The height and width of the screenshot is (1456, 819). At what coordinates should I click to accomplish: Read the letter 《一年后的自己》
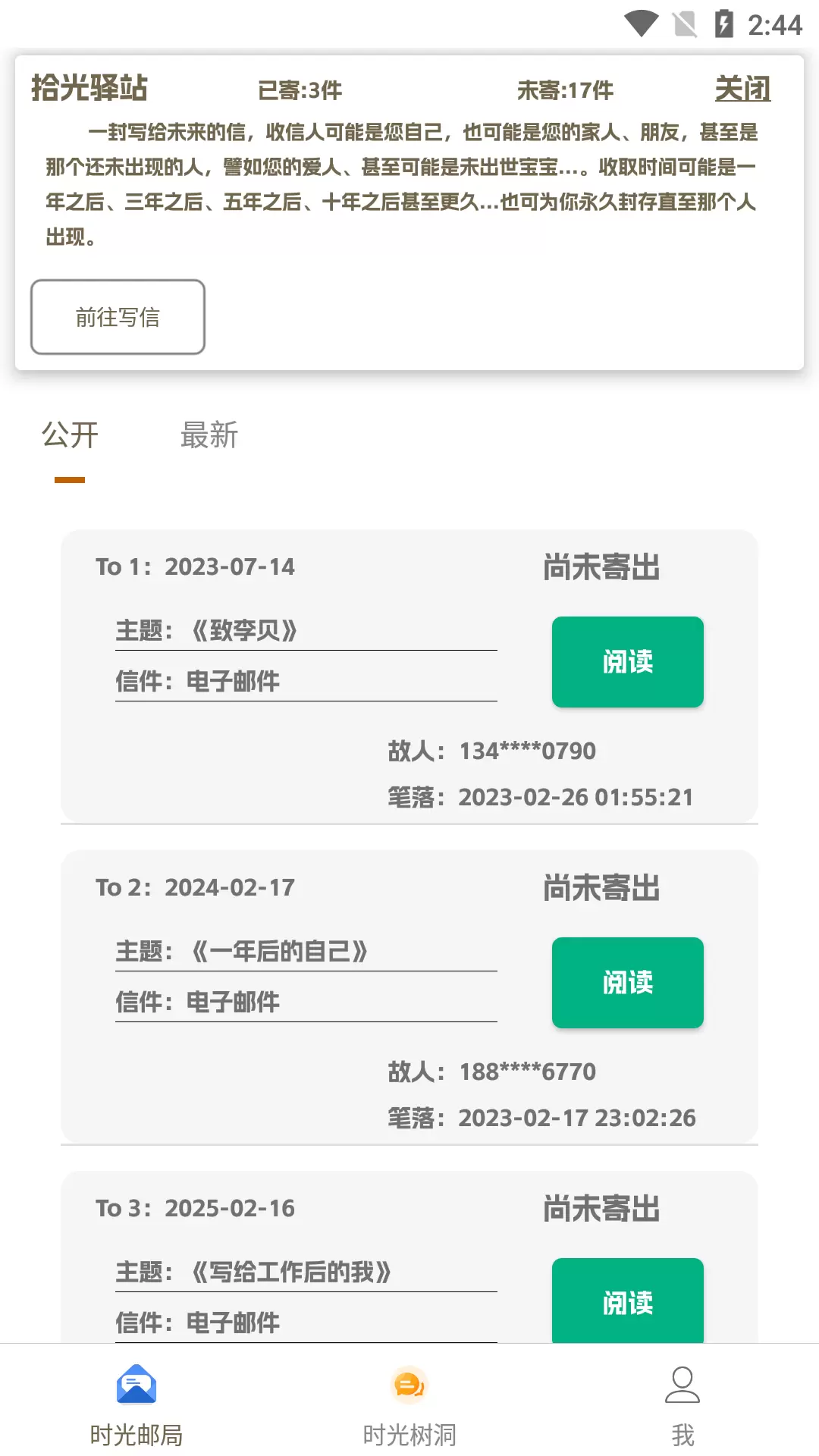(628, 983)
